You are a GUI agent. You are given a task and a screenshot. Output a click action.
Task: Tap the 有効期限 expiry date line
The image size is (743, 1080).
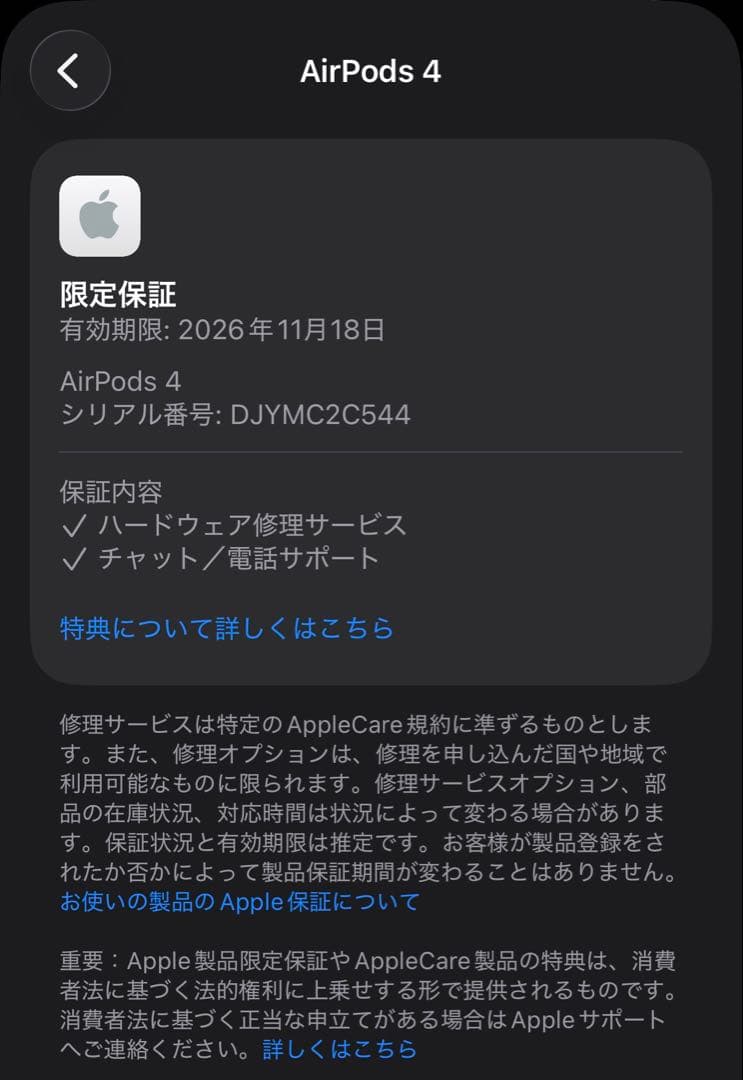[x=226, y=330]
